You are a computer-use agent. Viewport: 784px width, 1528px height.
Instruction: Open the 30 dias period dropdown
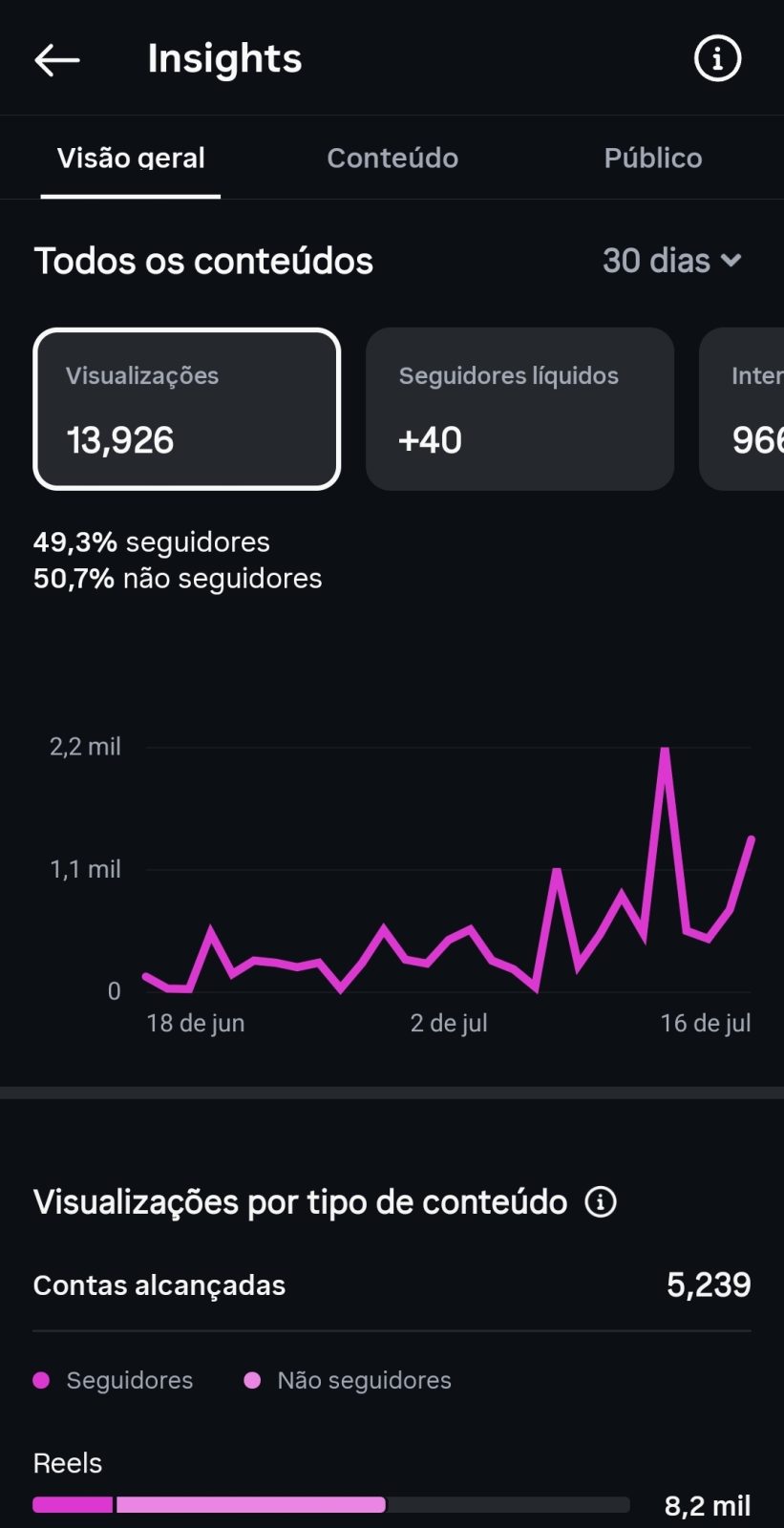click(672, 261)
